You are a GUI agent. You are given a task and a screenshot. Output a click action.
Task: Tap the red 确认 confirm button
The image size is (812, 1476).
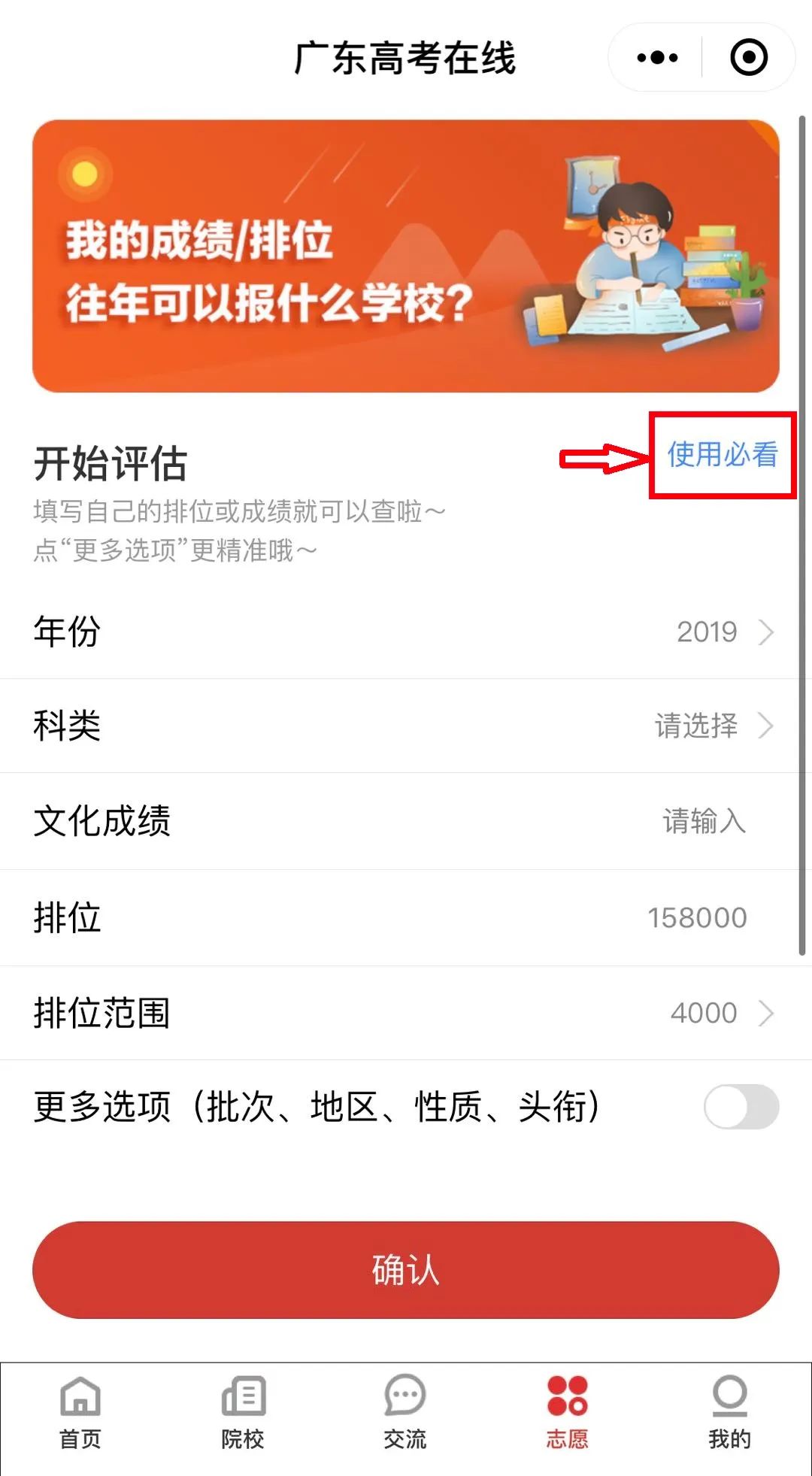[405, 1270]
